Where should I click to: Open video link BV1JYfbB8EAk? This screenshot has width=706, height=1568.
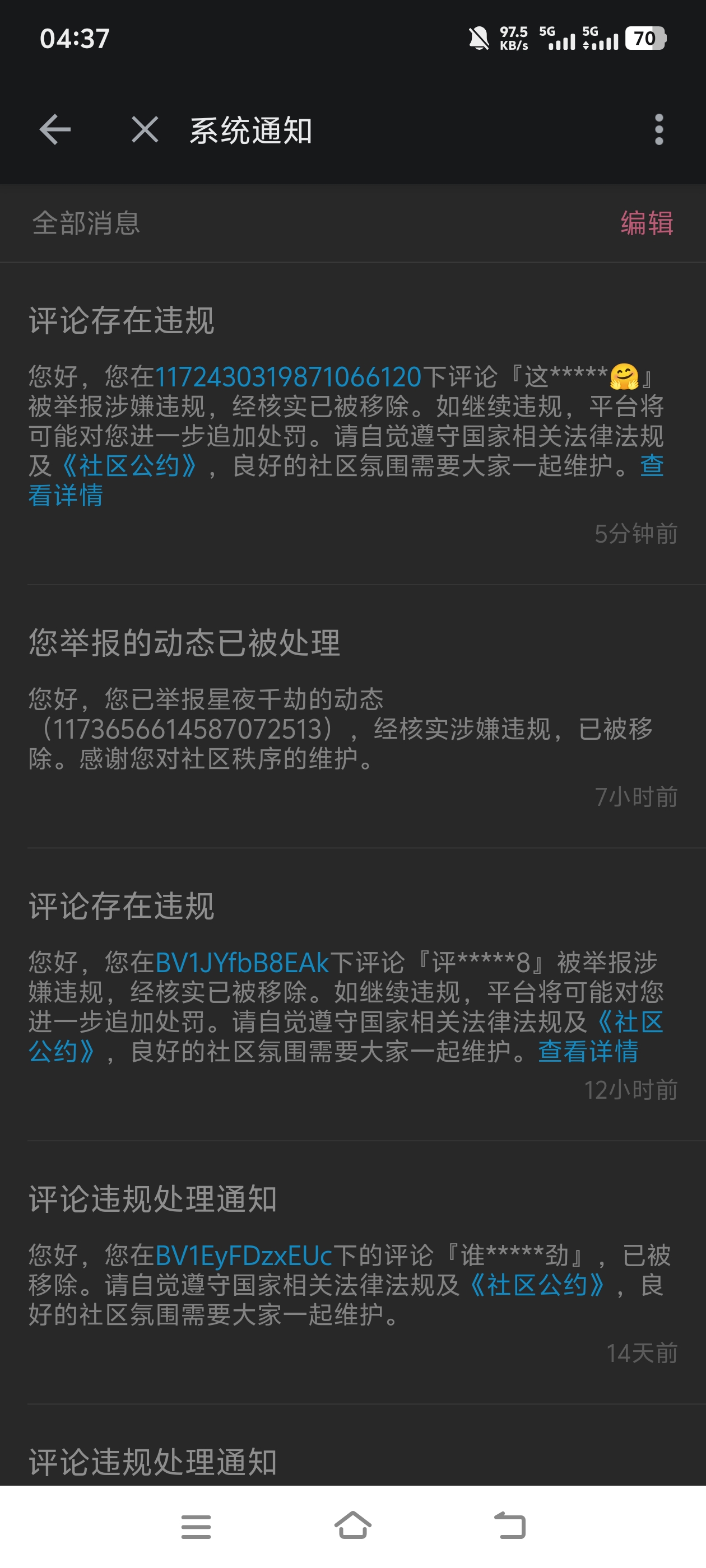pos(242,963)
